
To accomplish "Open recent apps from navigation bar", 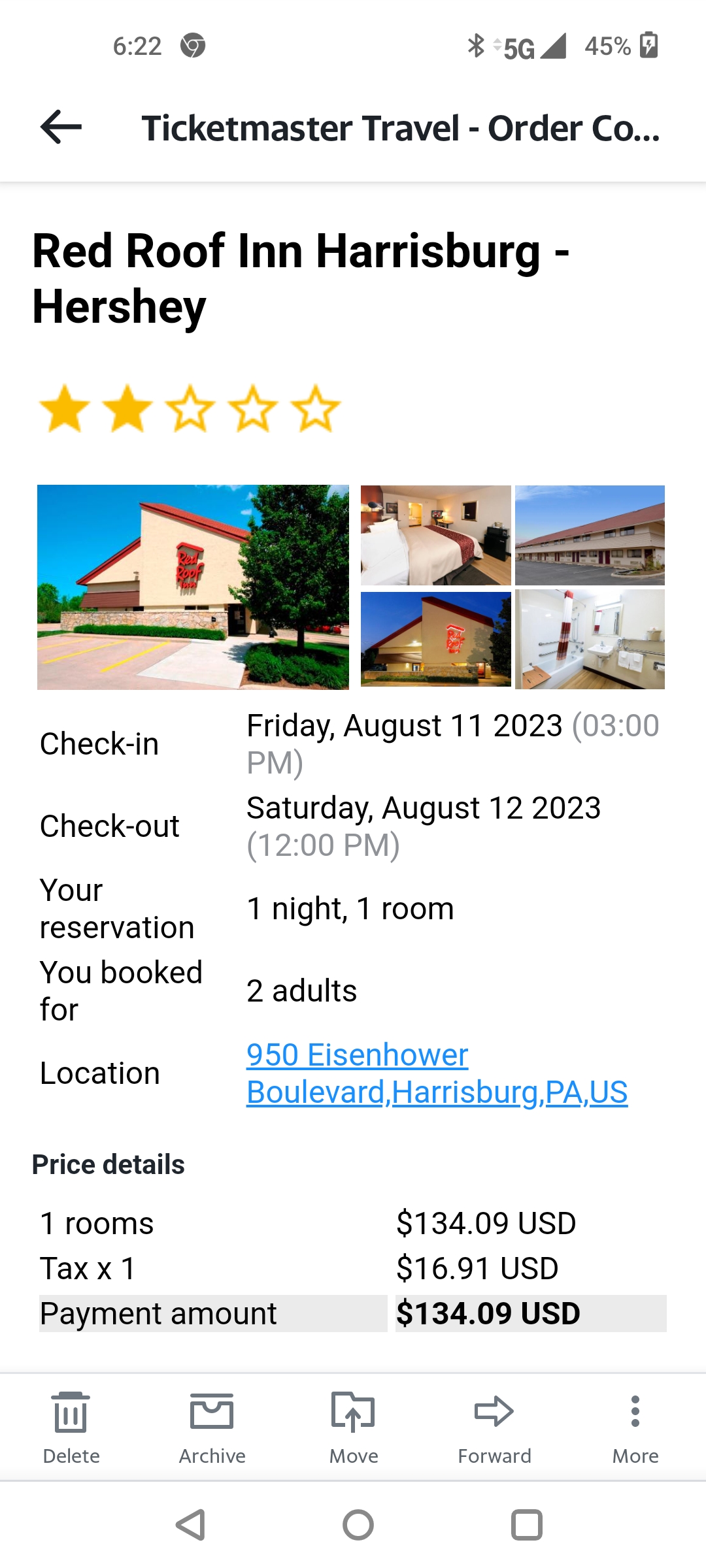I will (x=527, y=1525).
